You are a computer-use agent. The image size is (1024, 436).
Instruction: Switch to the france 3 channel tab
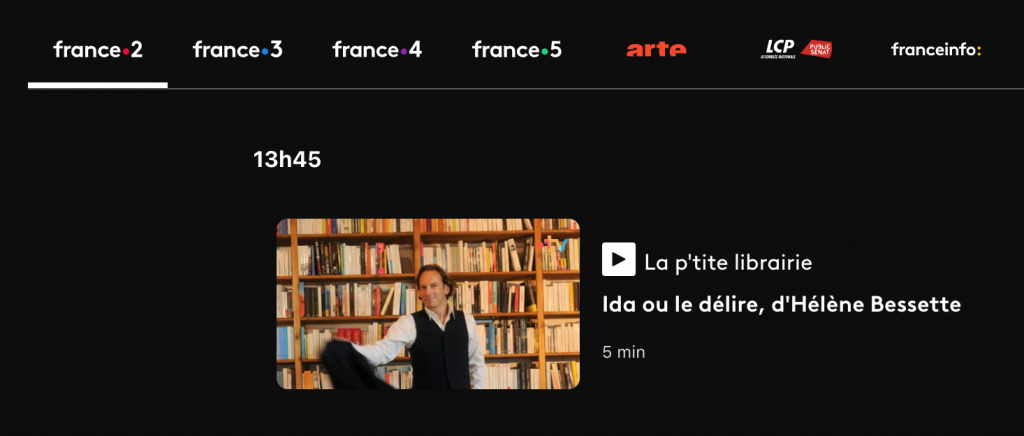pos(237,49)
